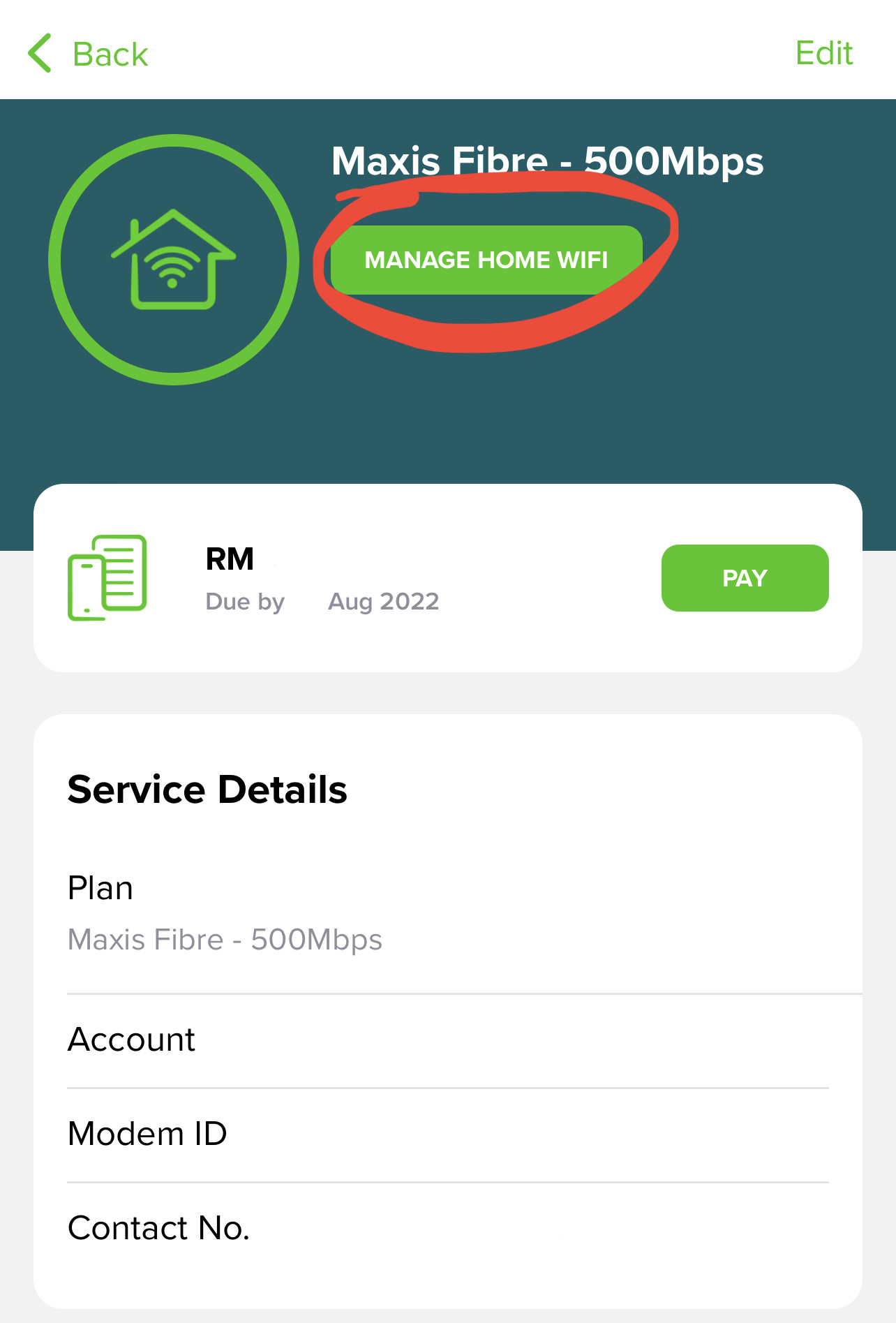Screen dimensions: 896x1323
Task: Tap the PAY button
Action: [x=745, y=578]
